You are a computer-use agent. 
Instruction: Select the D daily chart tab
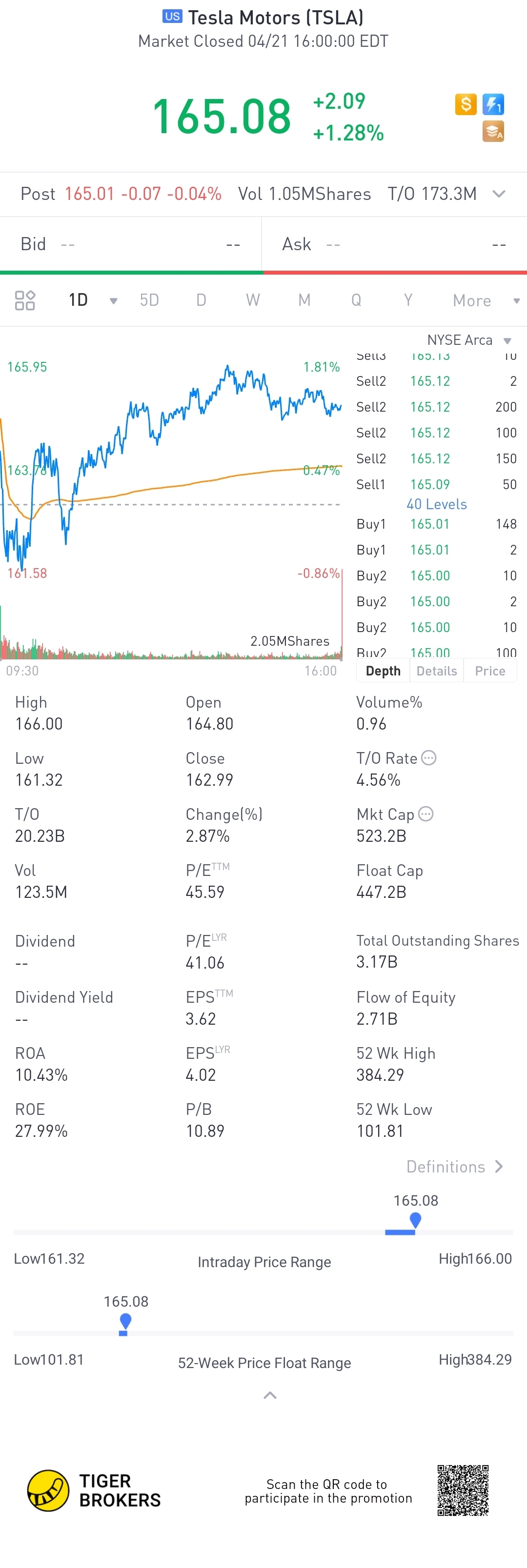201,300
